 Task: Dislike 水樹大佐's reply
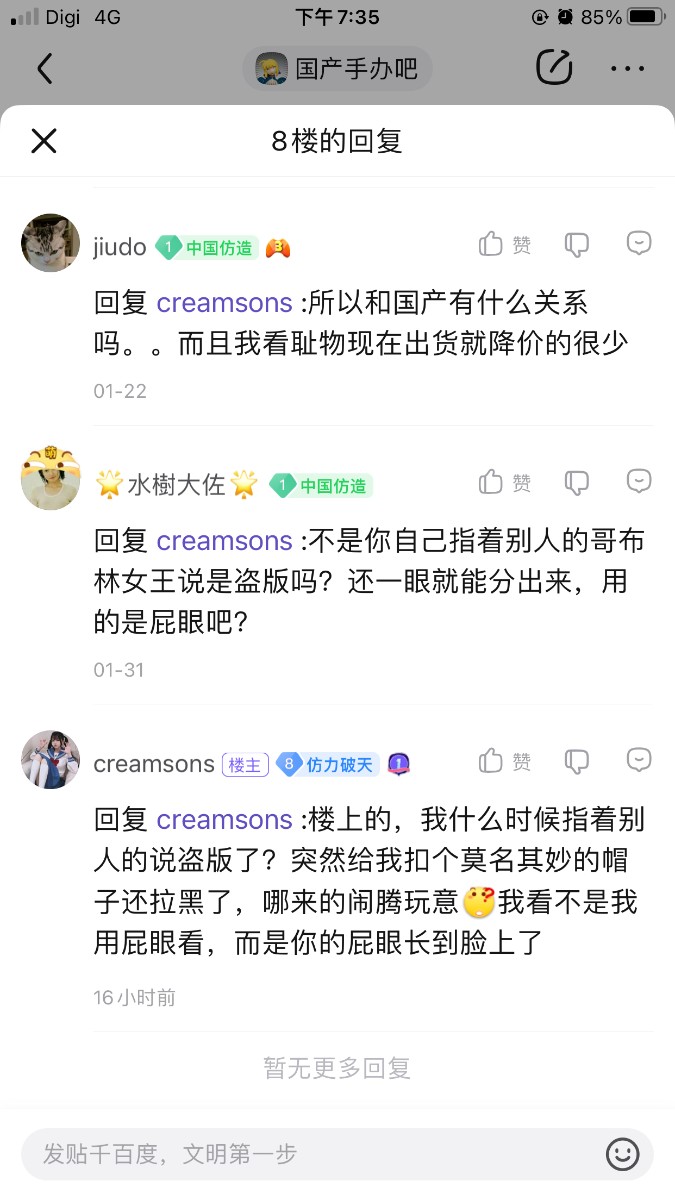(577, 483)
